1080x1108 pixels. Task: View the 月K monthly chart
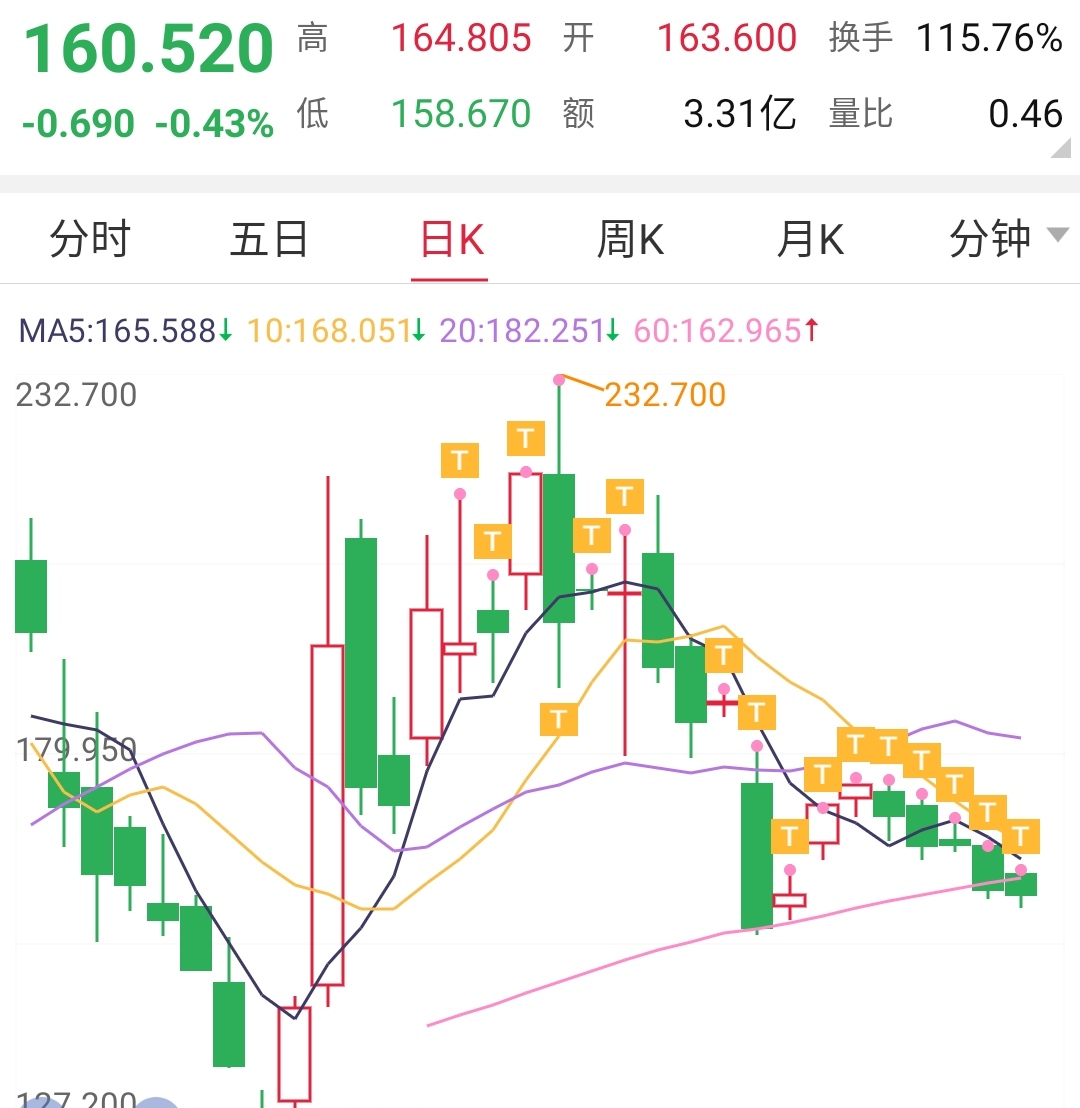click(810, 238)
